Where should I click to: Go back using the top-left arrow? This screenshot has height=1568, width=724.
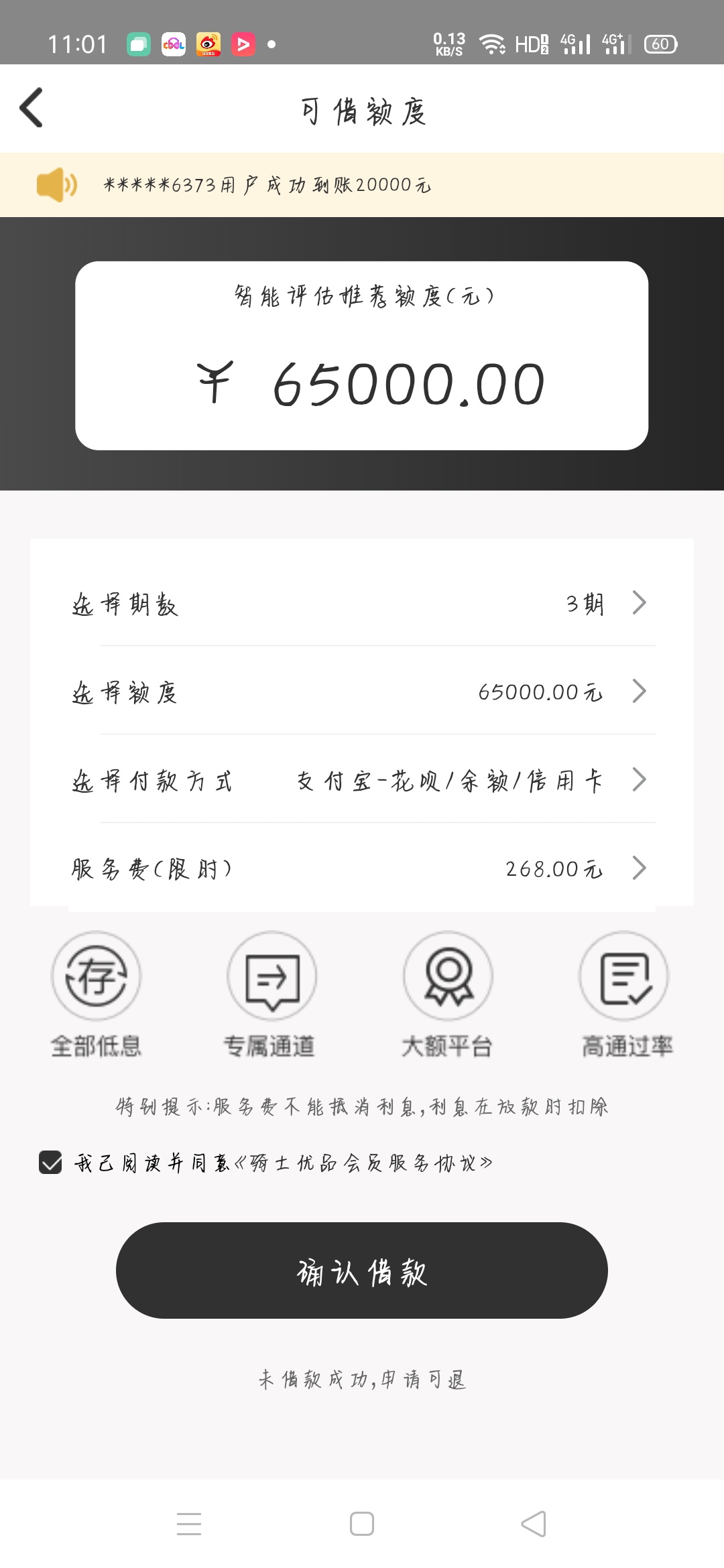click(31, 108)
